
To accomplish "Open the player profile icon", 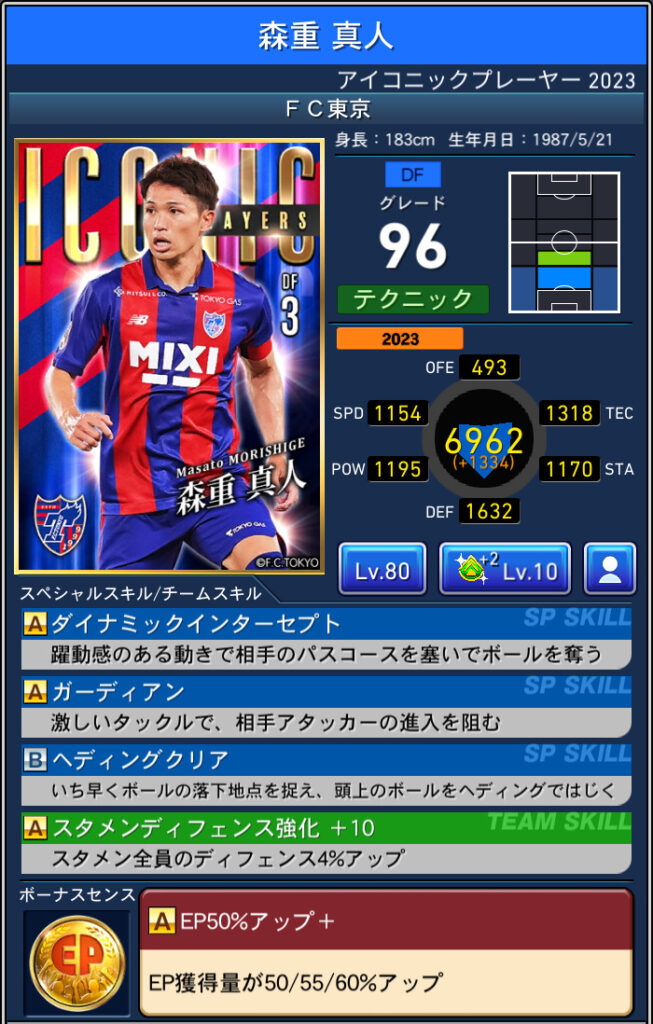I will (609, 570).
